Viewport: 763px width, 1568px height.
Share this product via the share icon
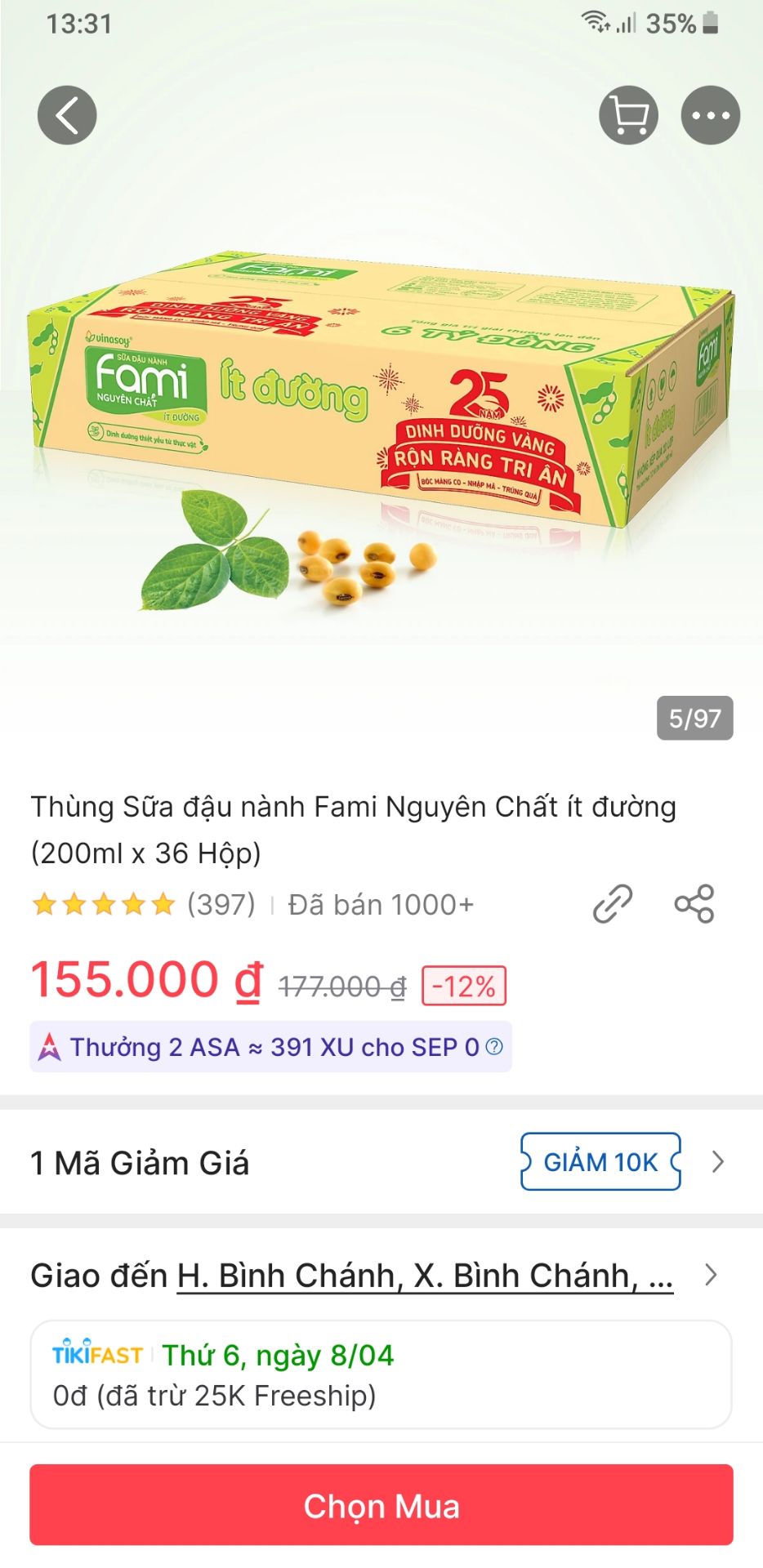(x=693, y=904)
